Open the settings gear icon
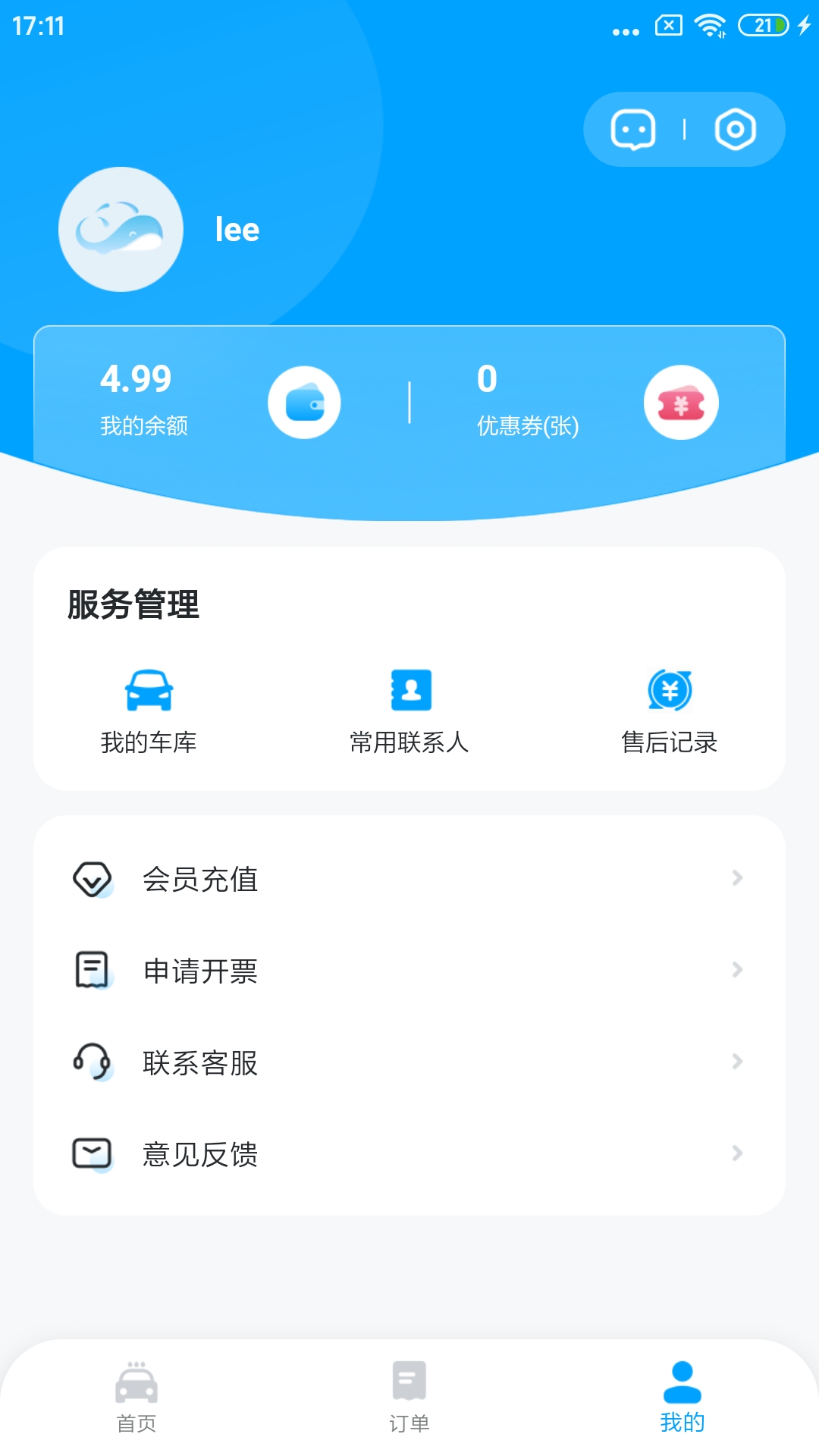 coord(733,128)
